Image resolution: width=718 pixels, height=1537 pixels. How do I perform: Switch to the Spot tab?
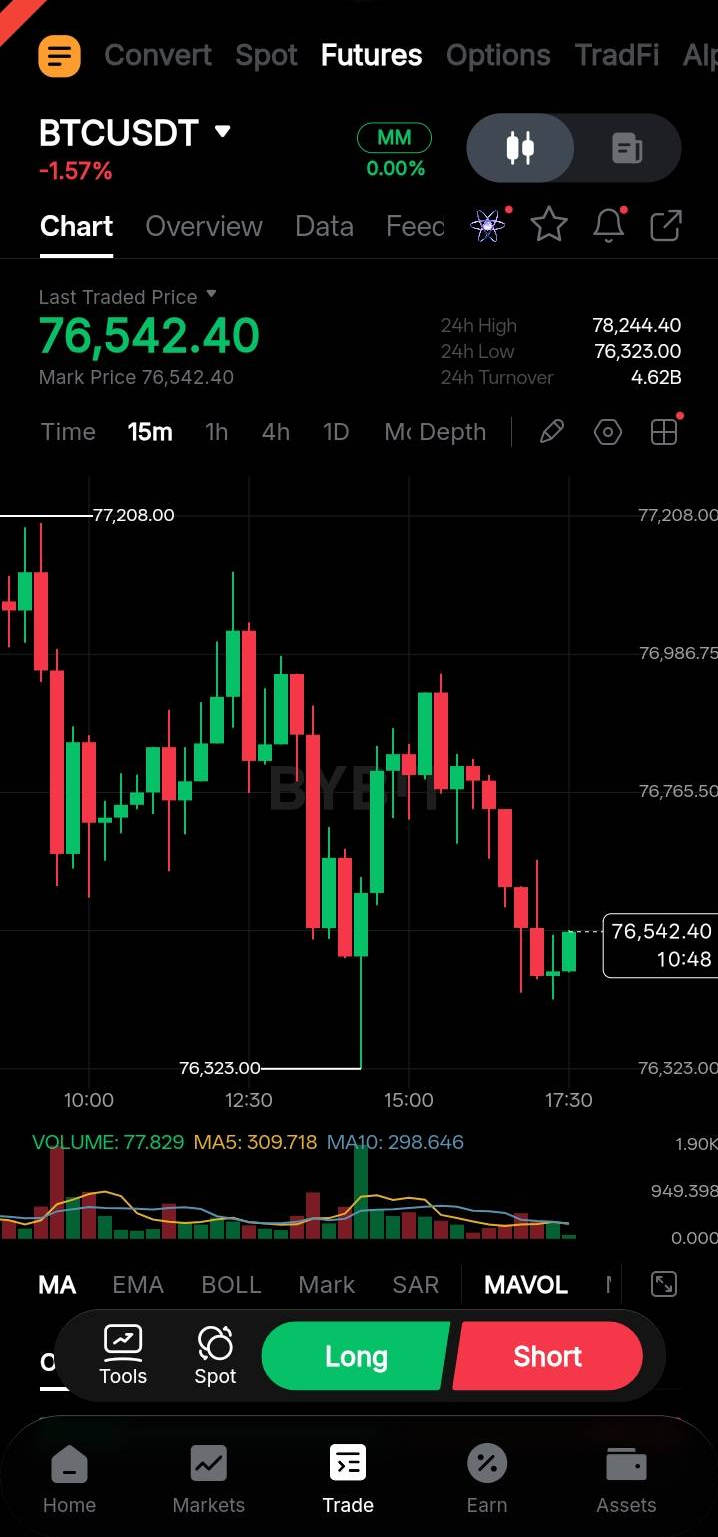[266, 55]
